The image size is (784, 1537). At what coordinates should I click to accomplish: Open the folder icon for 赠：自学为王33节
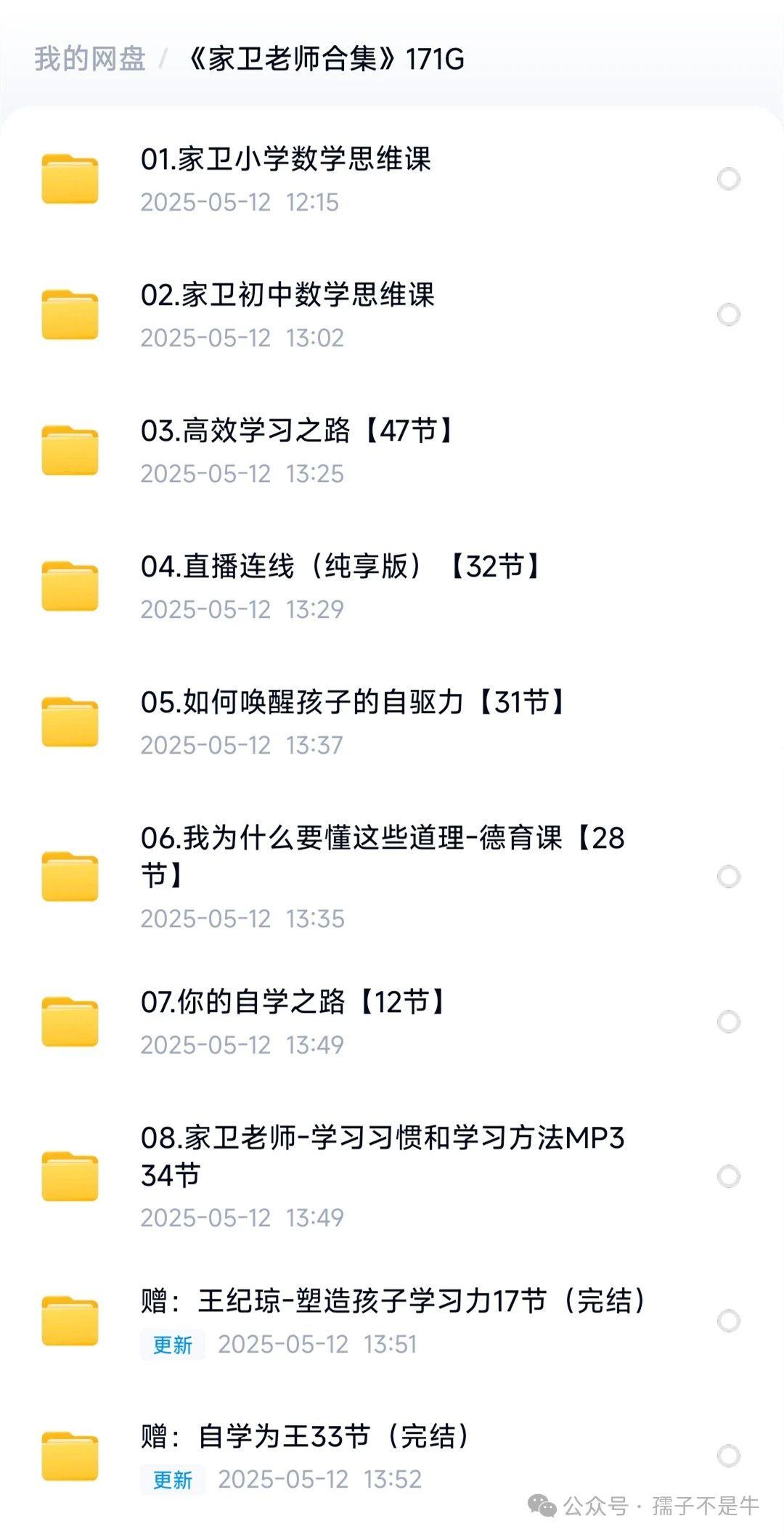pyautogui.click(x=70, y=1456)
